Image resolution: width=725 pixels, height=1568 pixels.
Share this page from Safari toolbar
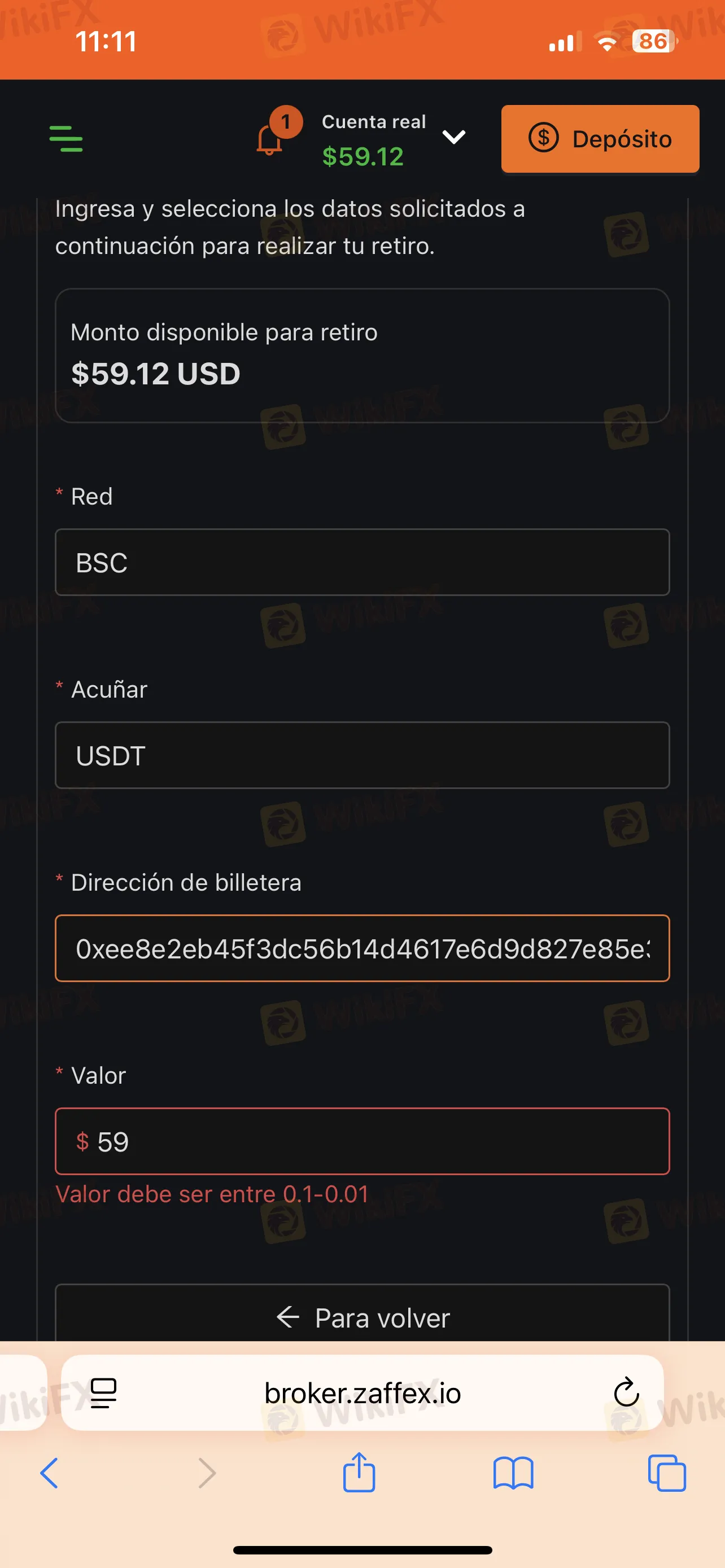[359, 1472]
